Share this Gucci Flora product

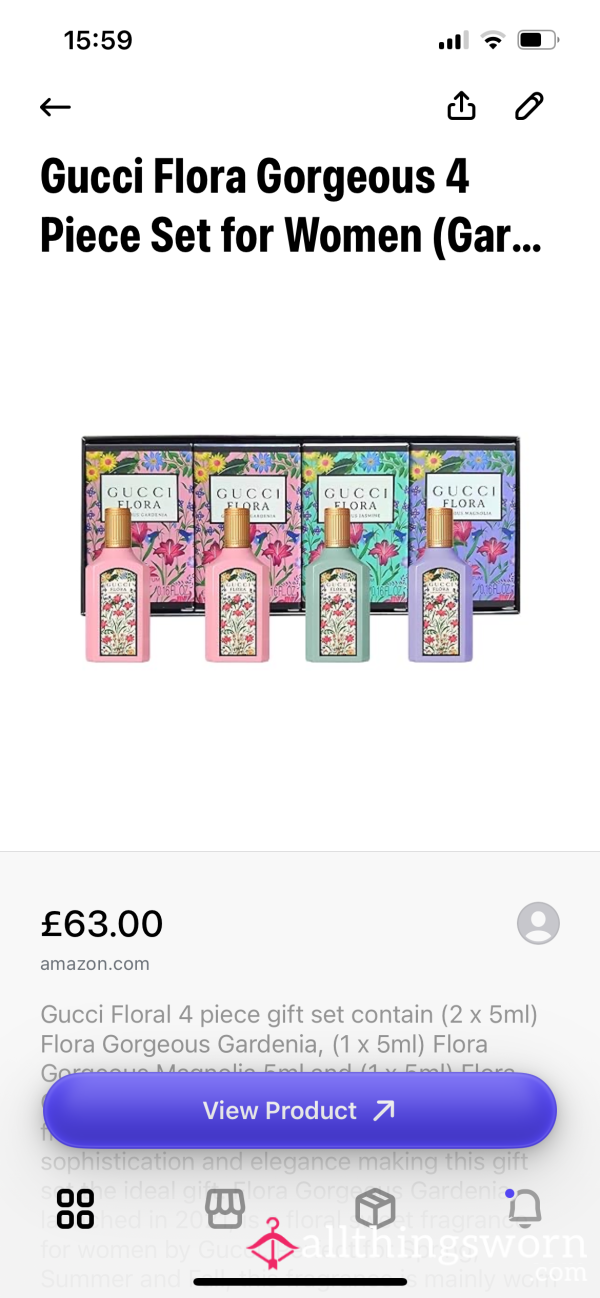461,106
